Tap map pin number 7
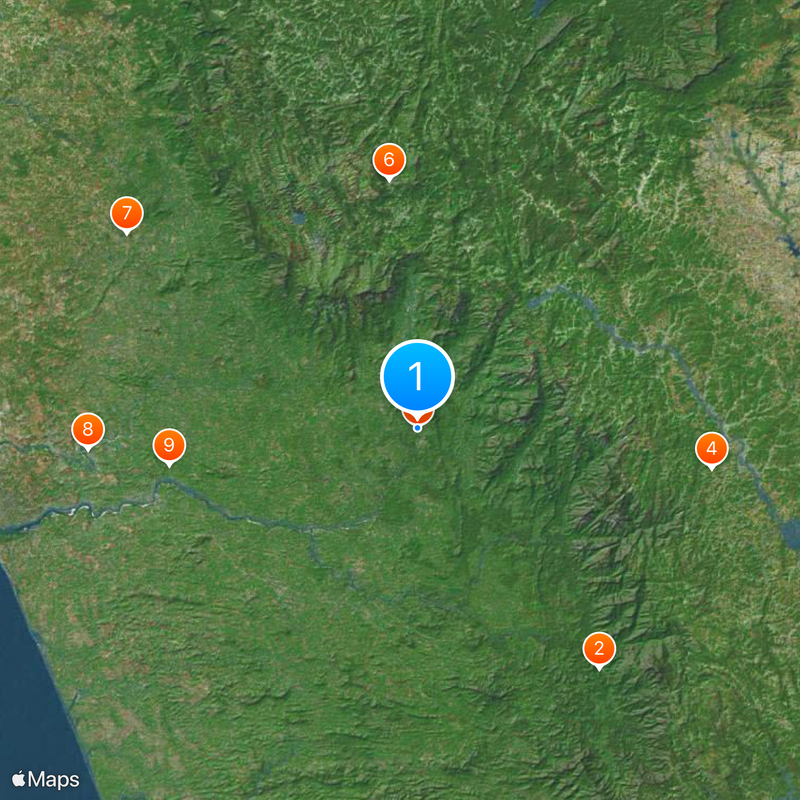800x800 pixels. pyautogui.click(x=126, y=213)
